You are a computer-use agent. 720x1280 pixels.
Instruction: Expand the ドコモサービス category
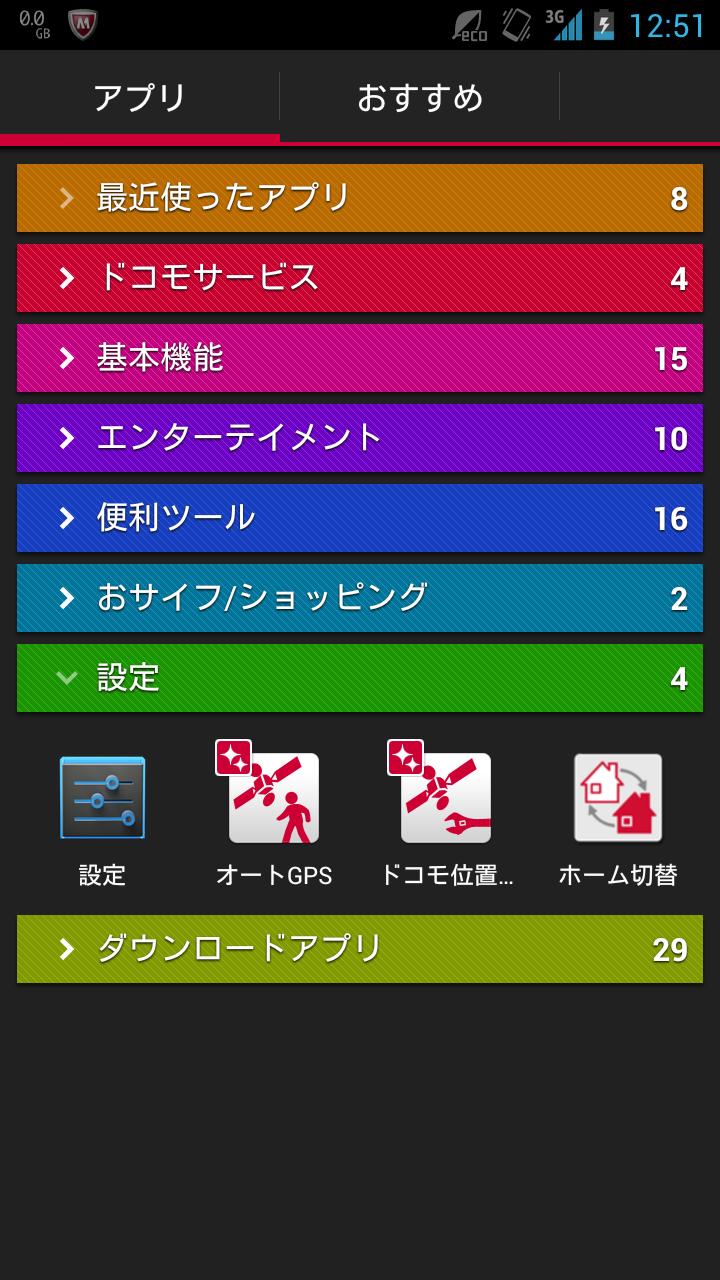point(360,278)
